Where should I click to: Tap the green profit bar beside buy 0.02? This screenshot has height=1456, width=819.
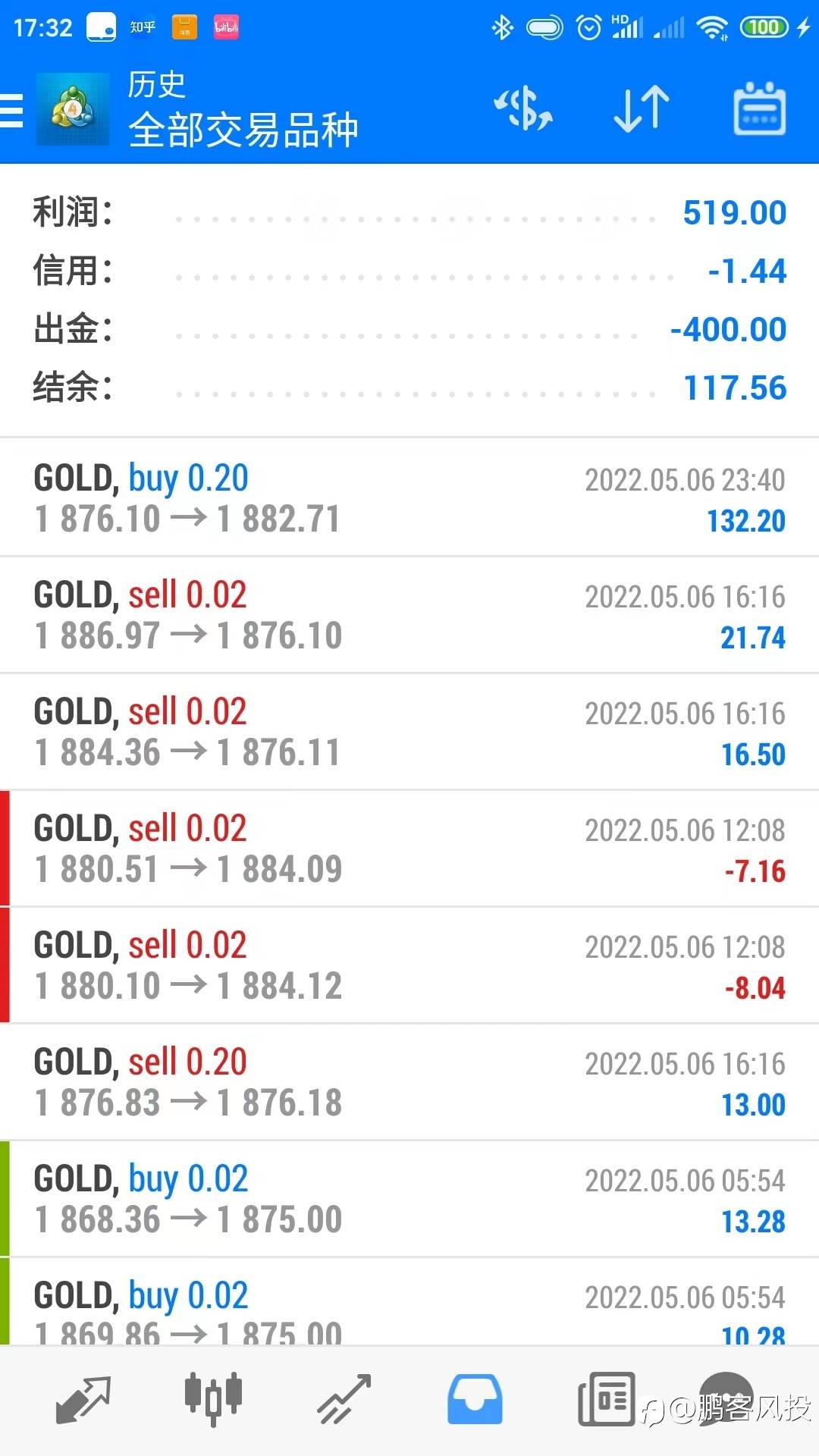[x=5, y=1197]
